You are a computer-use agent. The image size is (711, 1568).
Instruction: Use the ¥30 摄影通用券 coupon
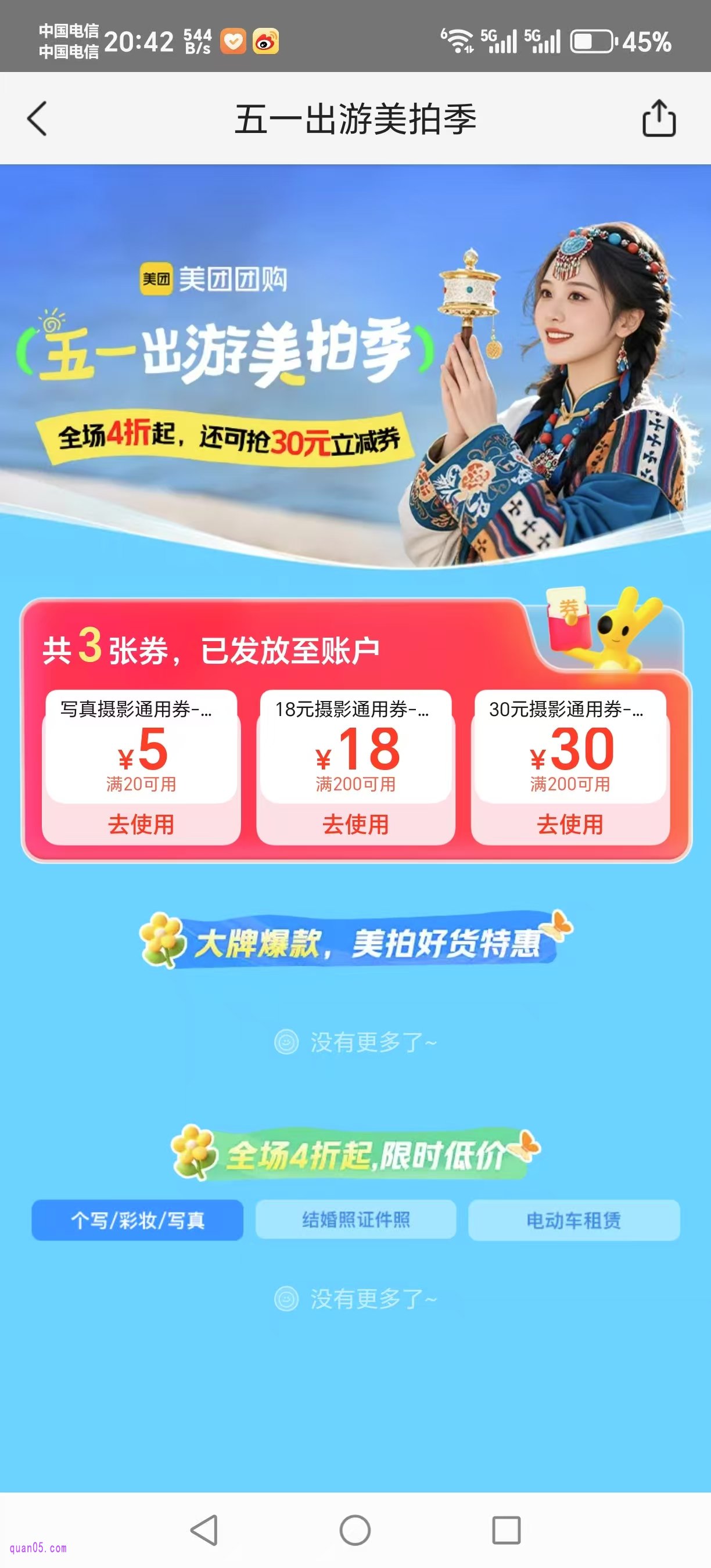point(570,824)
